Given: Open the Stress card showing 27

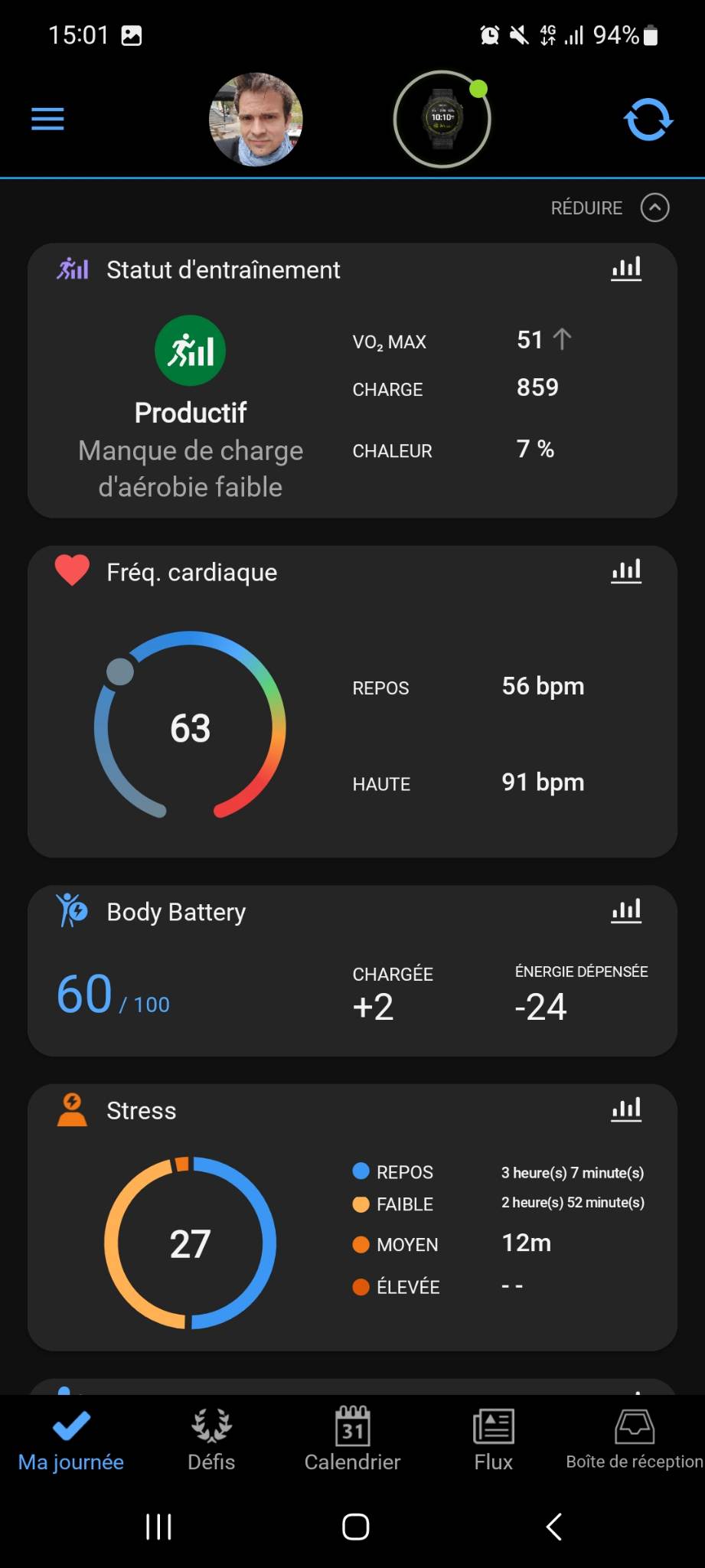Looking at the screenshot, I should pyautogui.click(x=190, y=1243).
